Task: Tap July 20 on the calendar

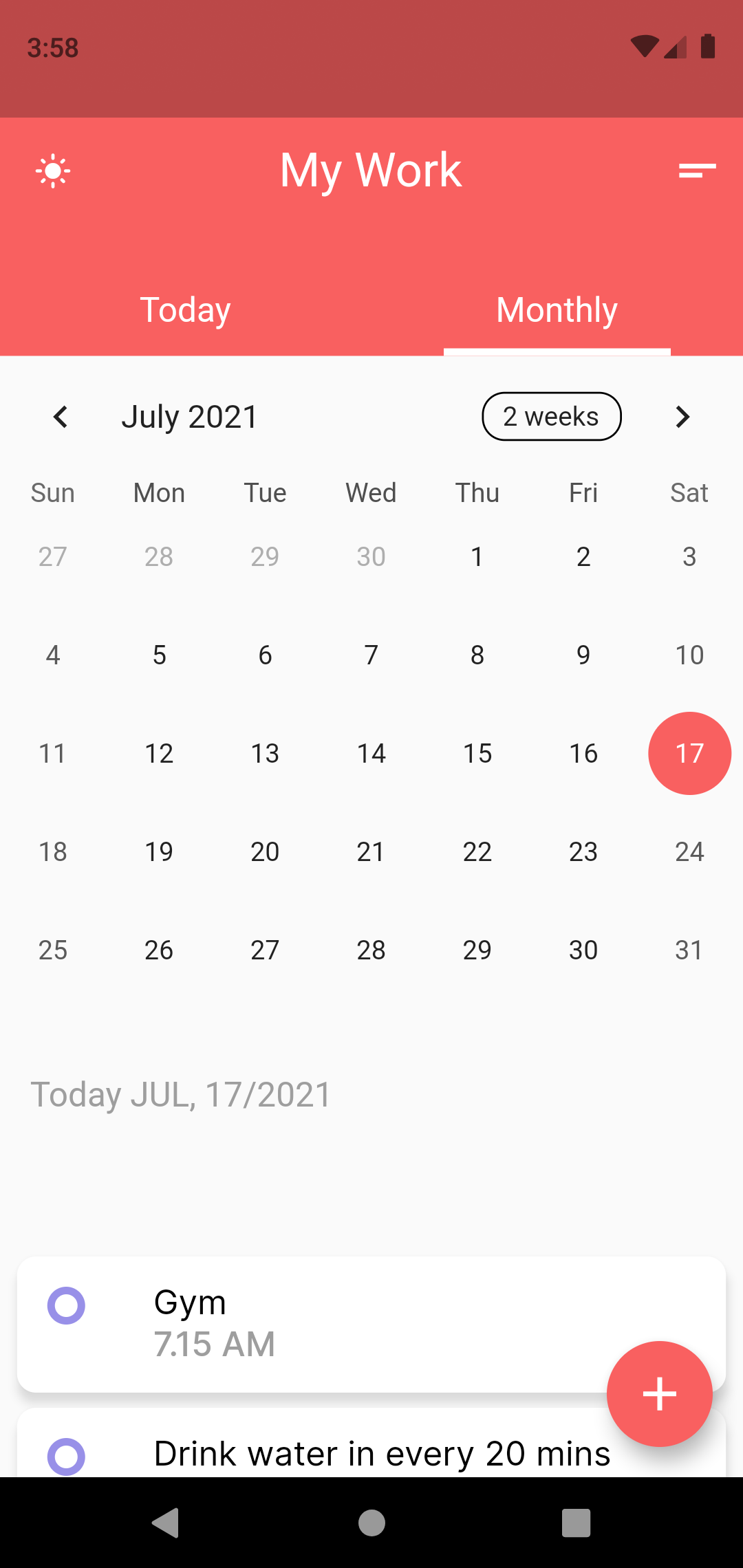Action: point(265,852)
